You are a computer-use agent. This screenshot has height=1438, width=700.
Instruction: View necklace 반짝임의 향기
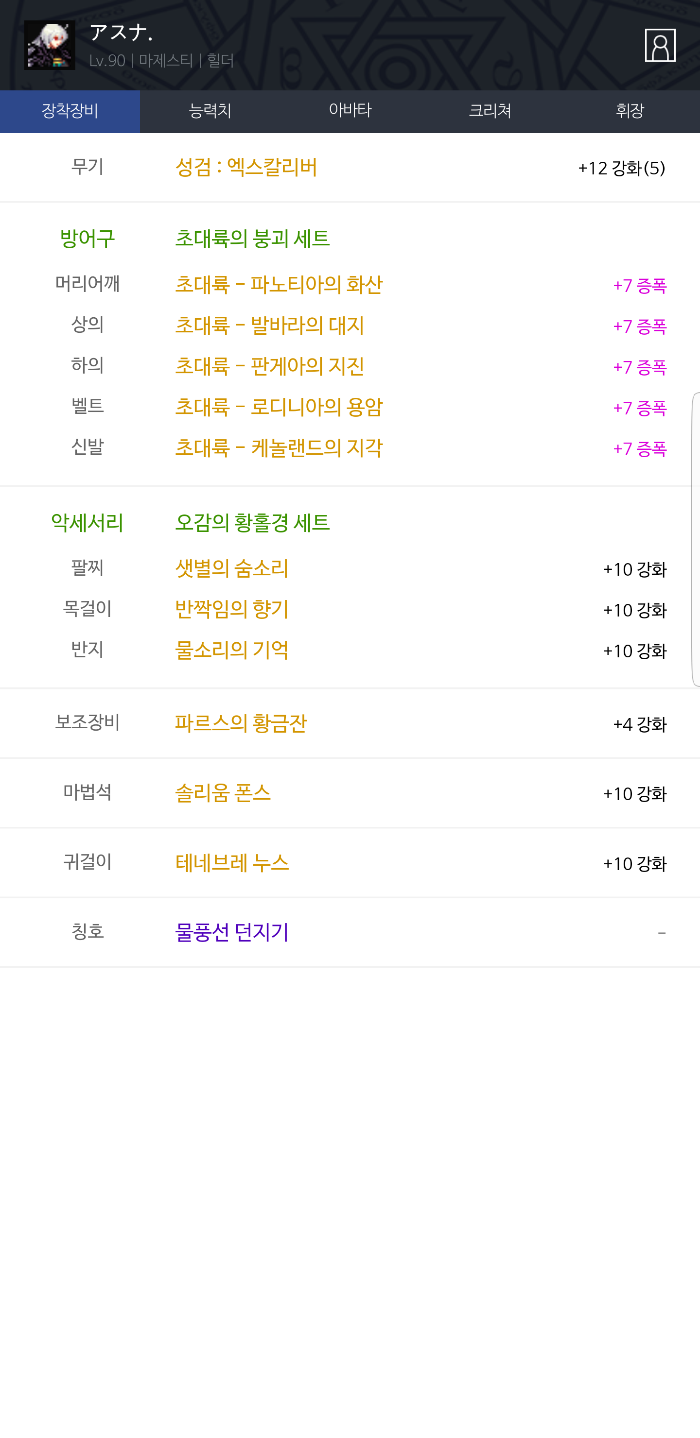coord(232,610)
